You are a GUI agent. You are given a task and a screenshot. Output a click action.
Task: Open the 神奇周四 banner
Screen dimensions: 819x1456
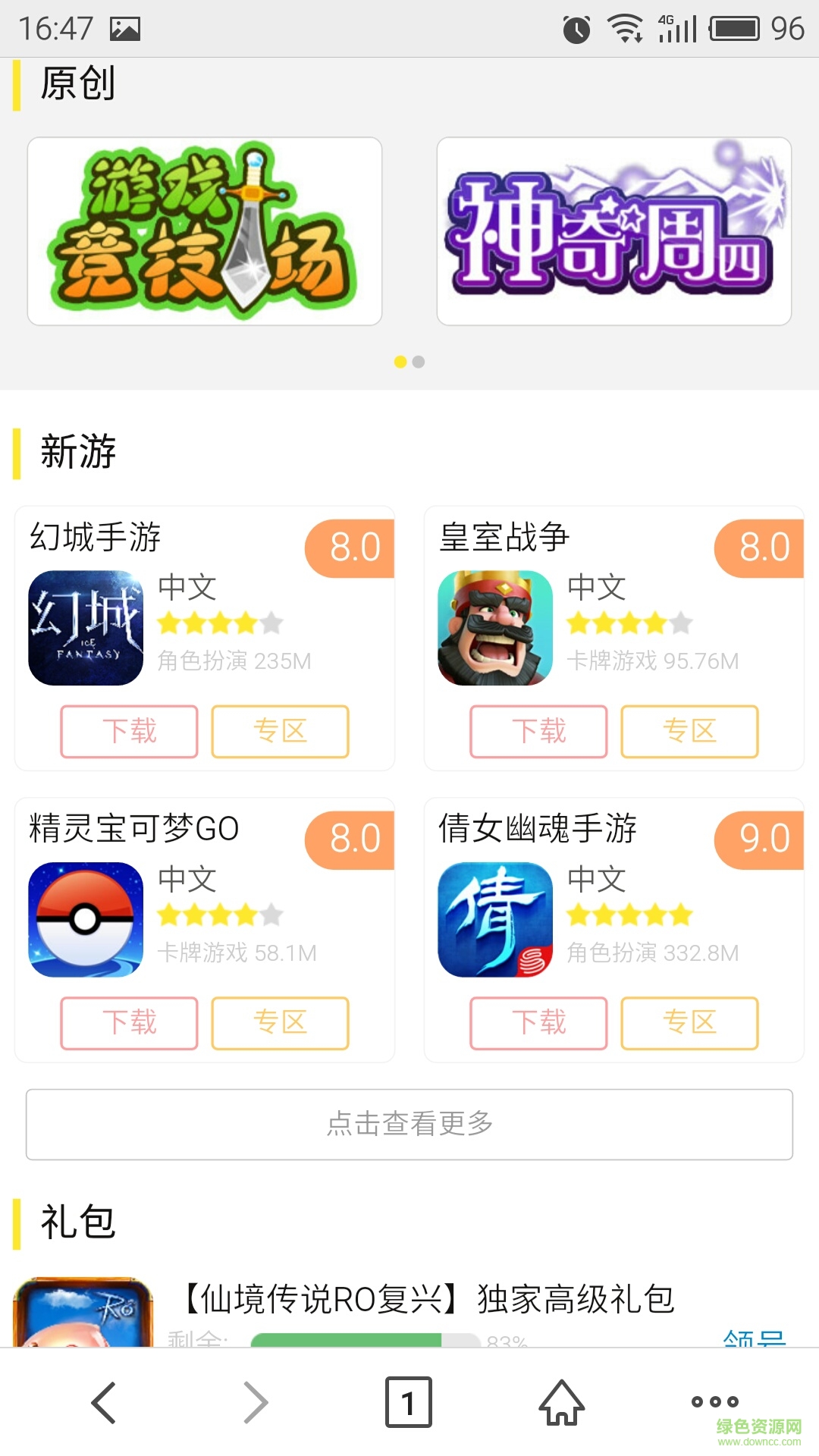(613, 231)
